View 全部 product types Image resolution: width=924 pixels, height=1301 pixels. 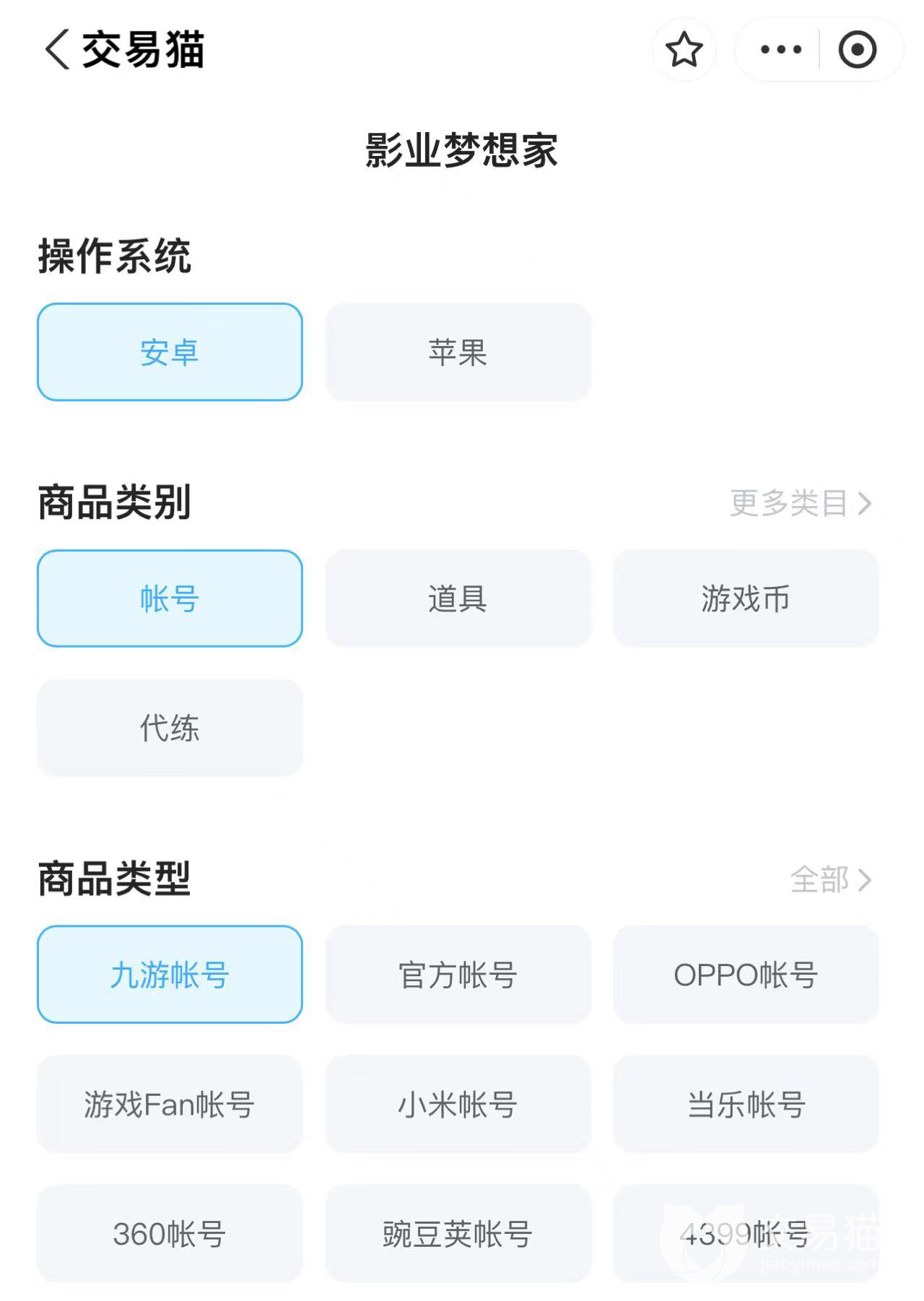[830, 879]
